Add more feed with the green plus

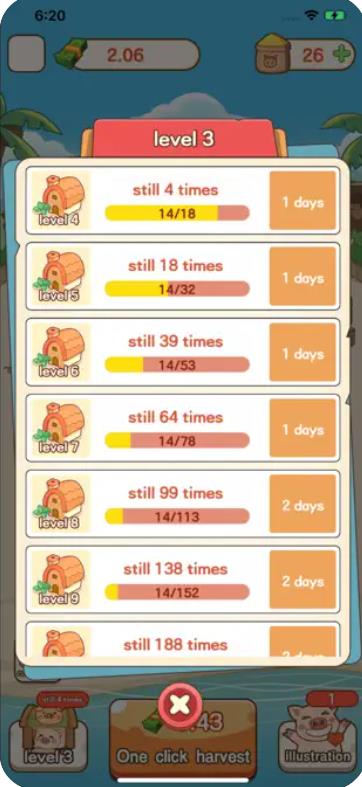pos(343,55)
